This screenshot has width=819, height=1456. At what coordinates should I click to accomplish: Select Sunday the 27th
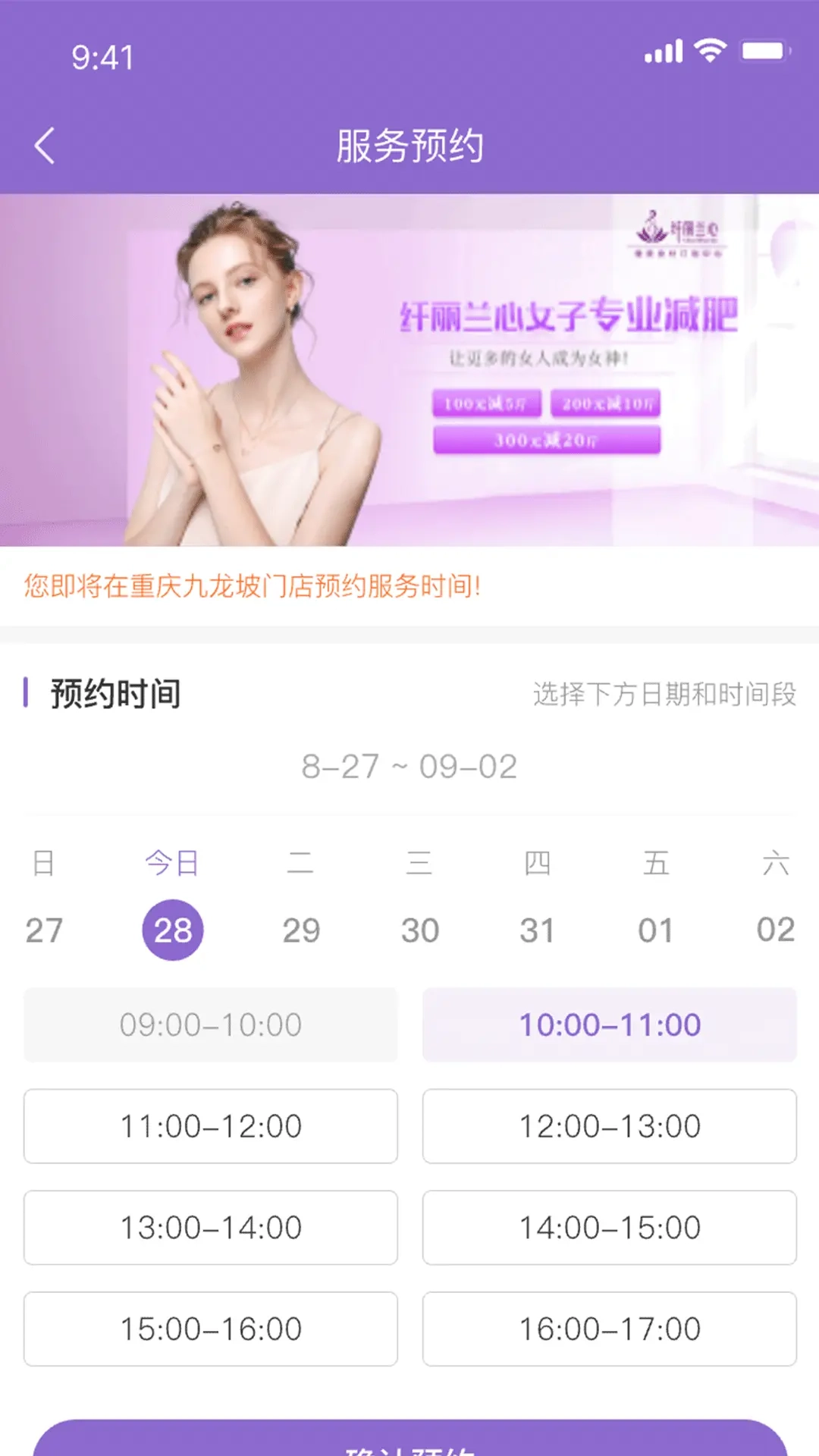[x=44, y=930]
